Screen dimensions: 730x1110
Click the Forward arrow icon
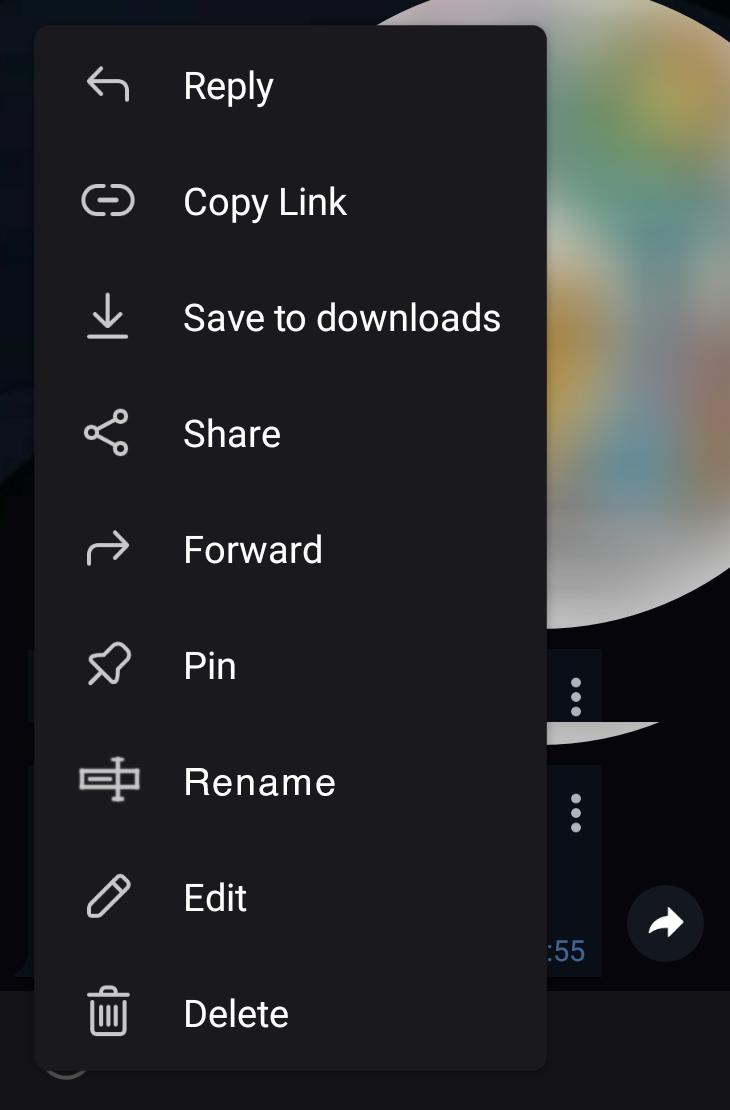click(x=107, y=548)
